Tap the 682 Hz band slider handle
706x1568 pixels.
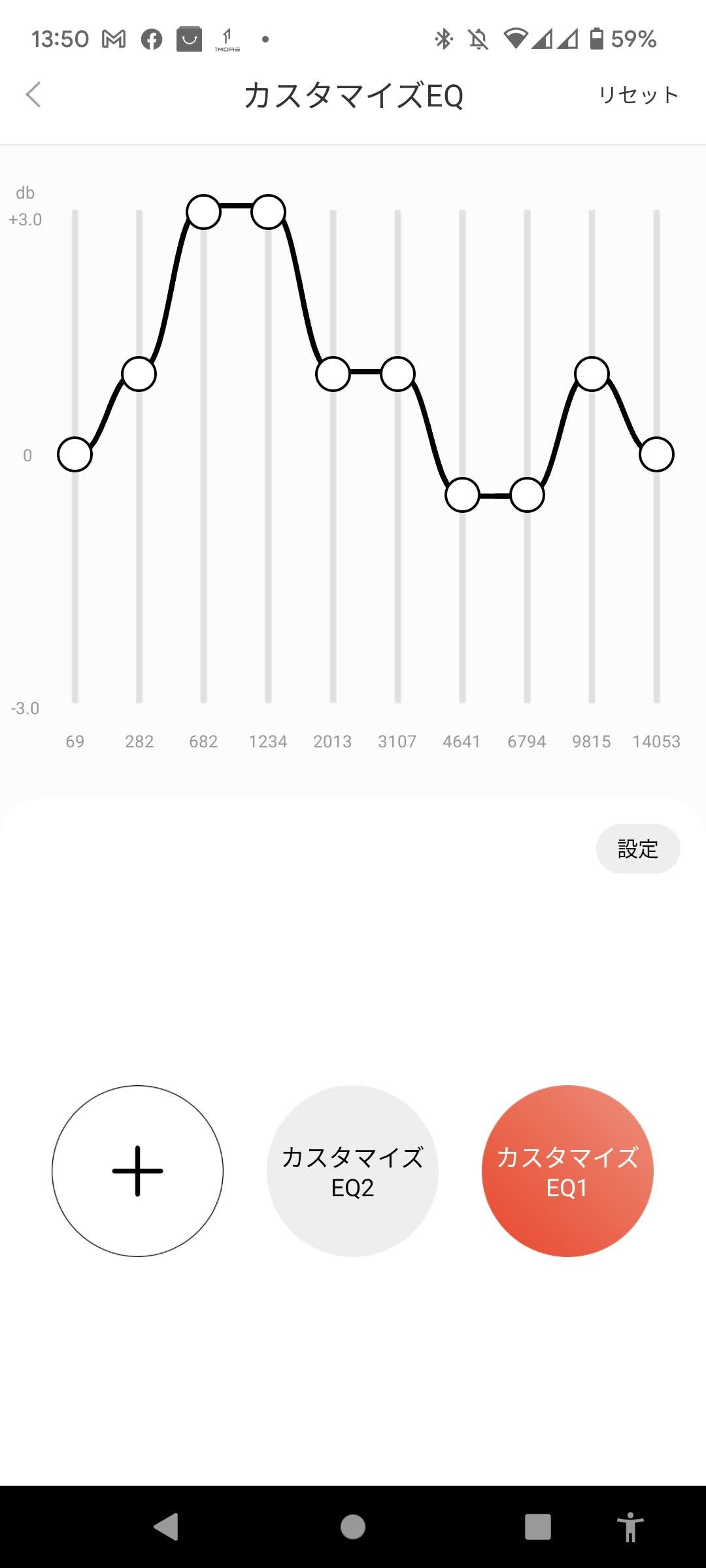coord(203,212)
